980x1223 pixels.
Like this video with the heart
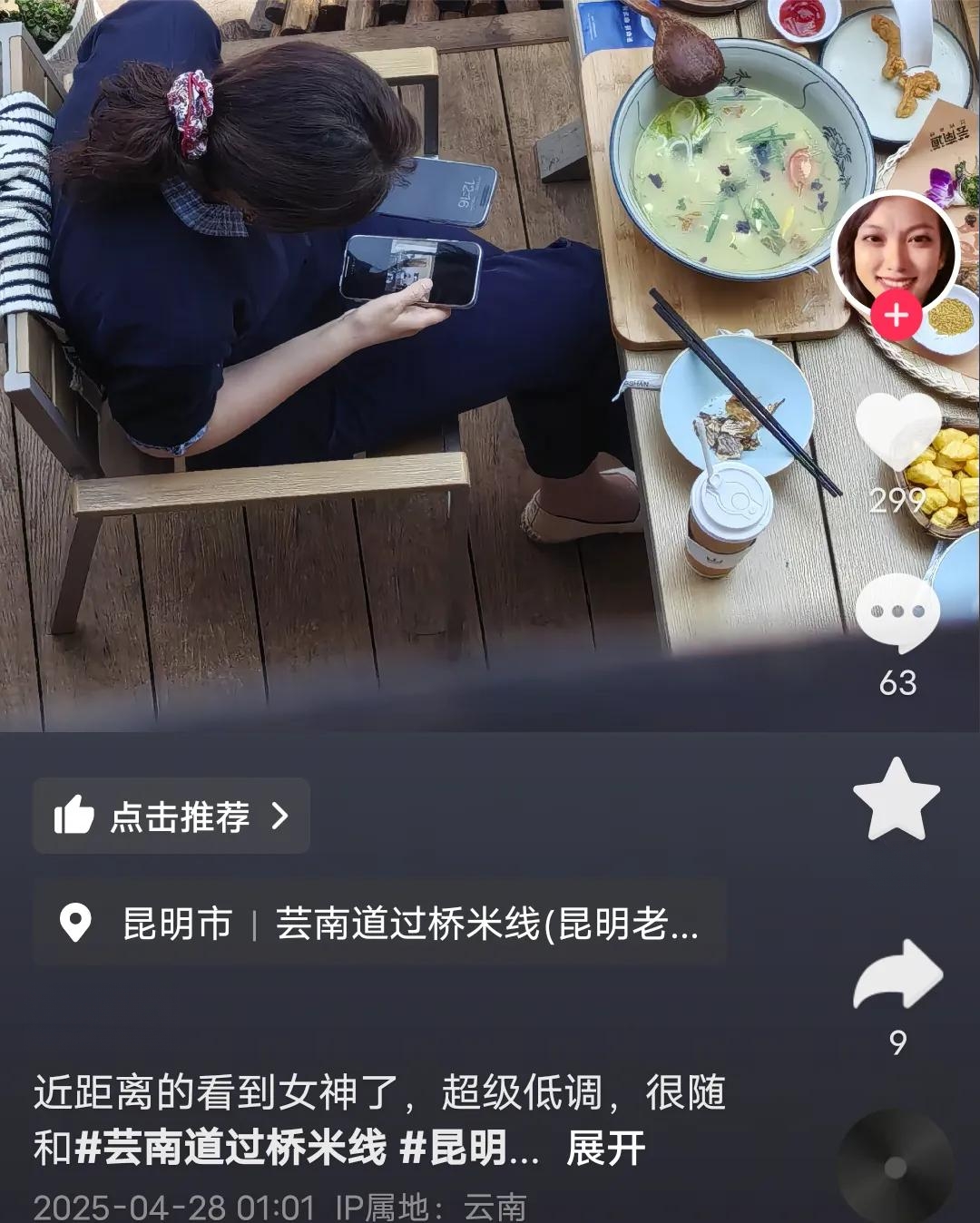coord(897,434)
